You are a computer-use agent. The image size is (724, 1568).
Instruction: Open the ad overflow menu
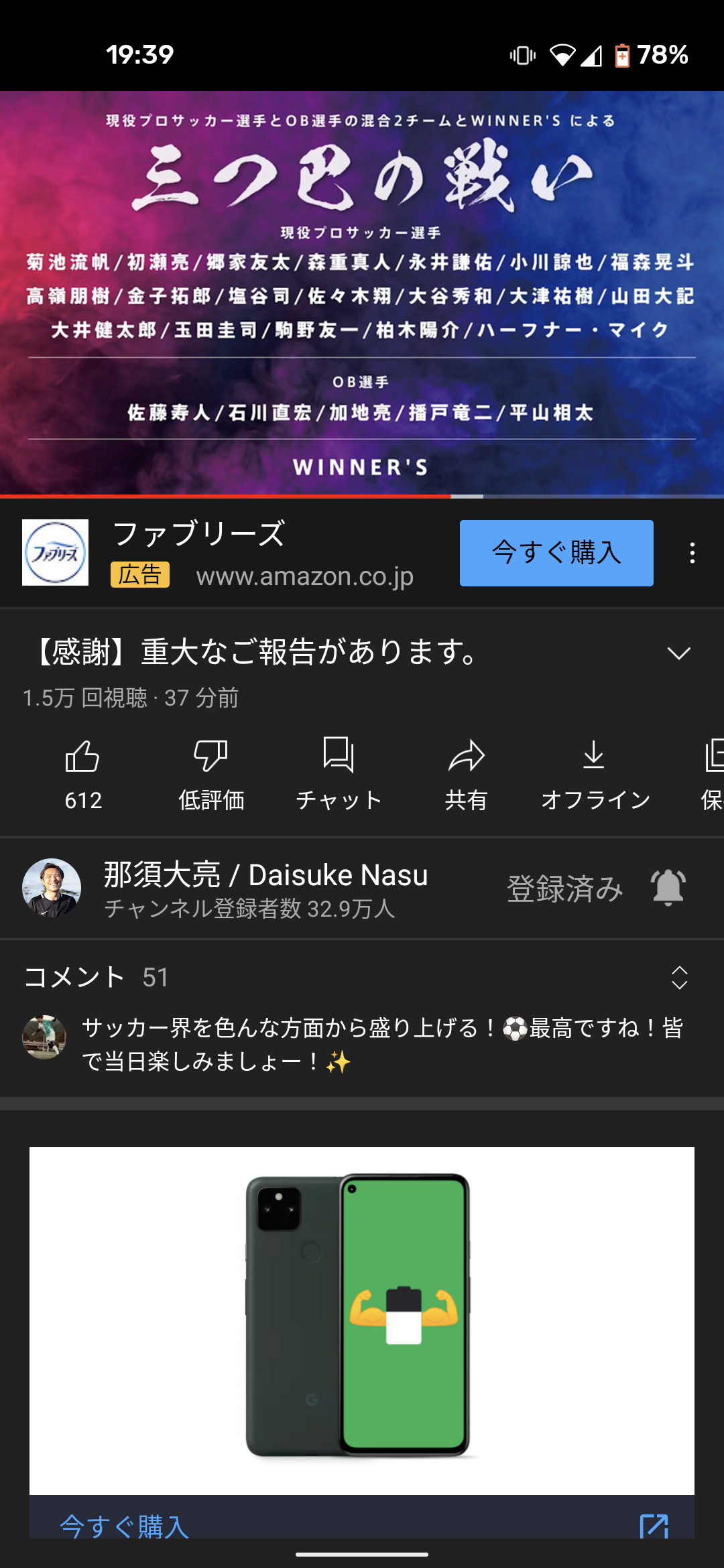(692, 553)
